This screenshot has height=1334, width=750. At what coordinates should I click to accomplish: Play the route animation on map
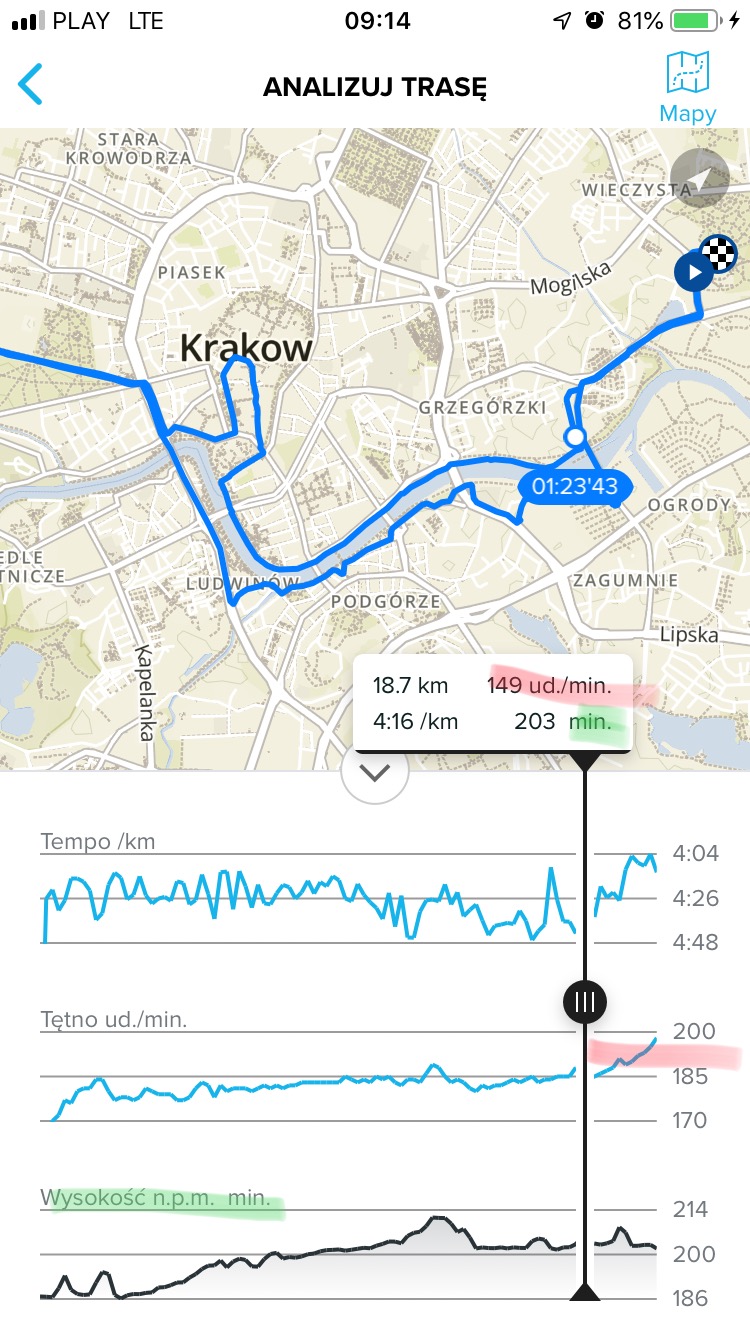tap(693, 272)
